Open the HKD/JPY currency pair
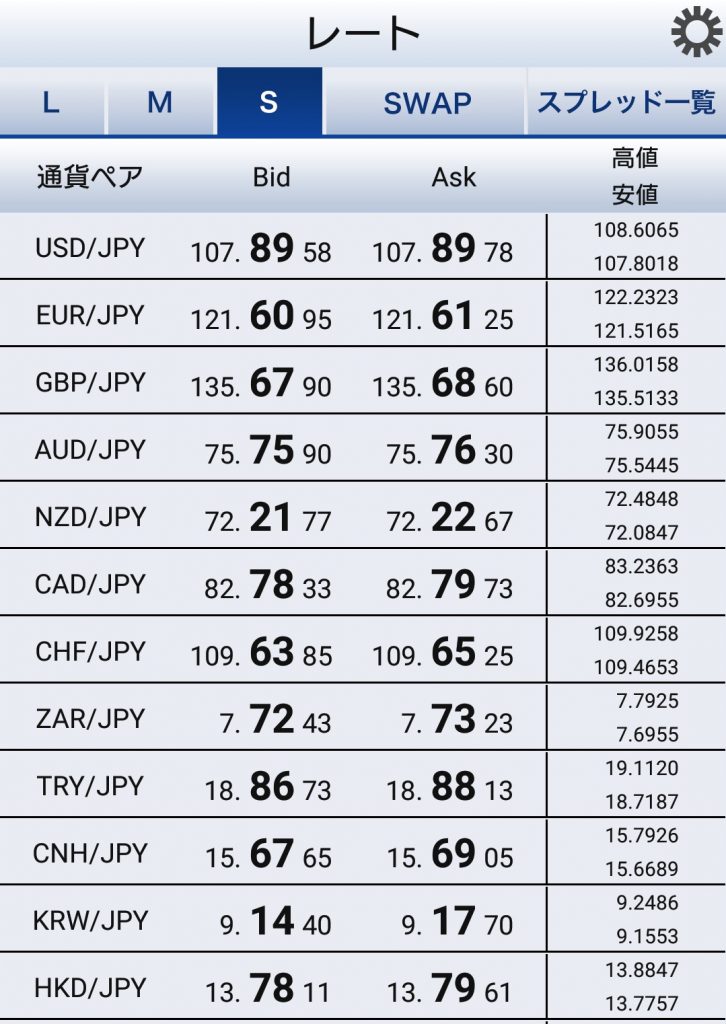This screenshot has height=1024, width=726. click(90, 988)
